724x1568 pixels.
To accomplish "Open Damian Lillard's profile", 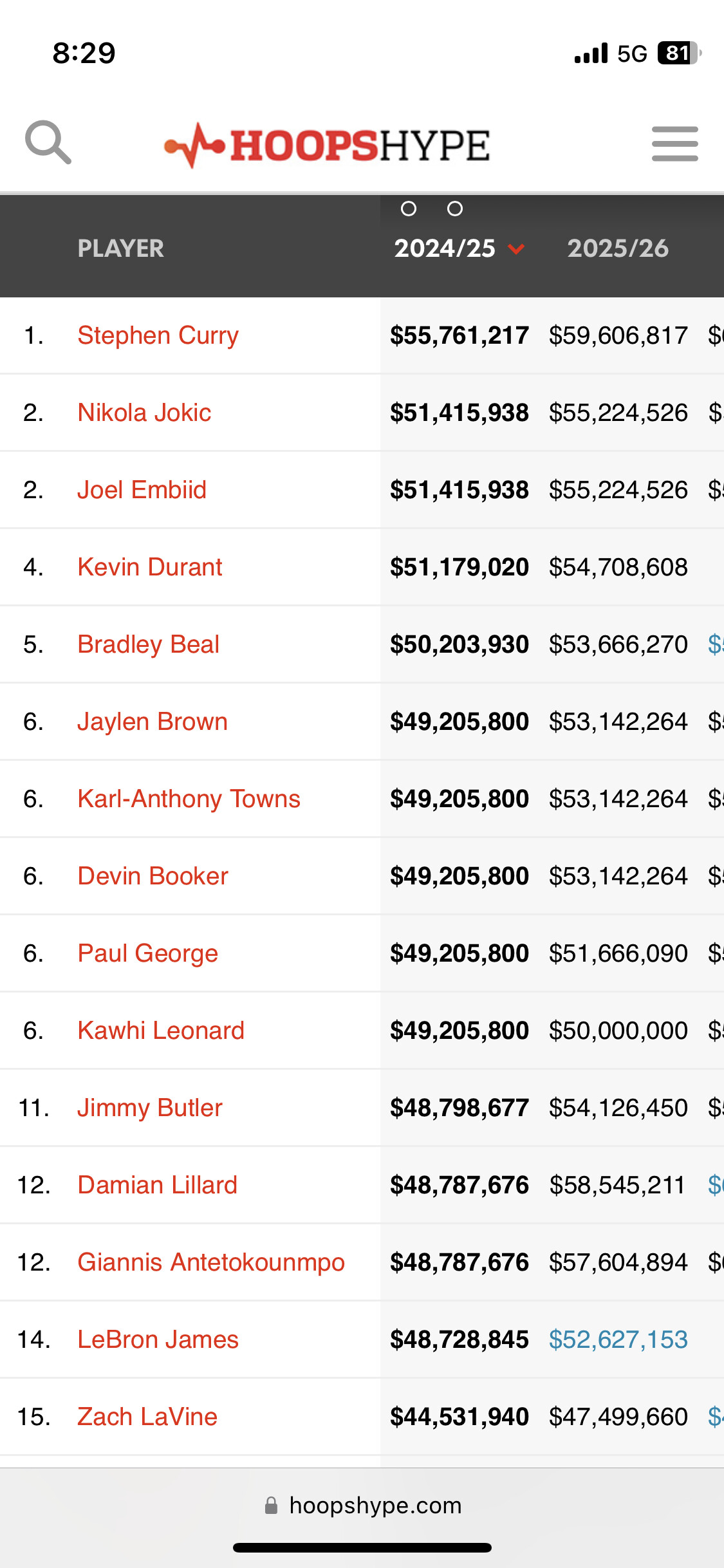I will coord(158,1185).
